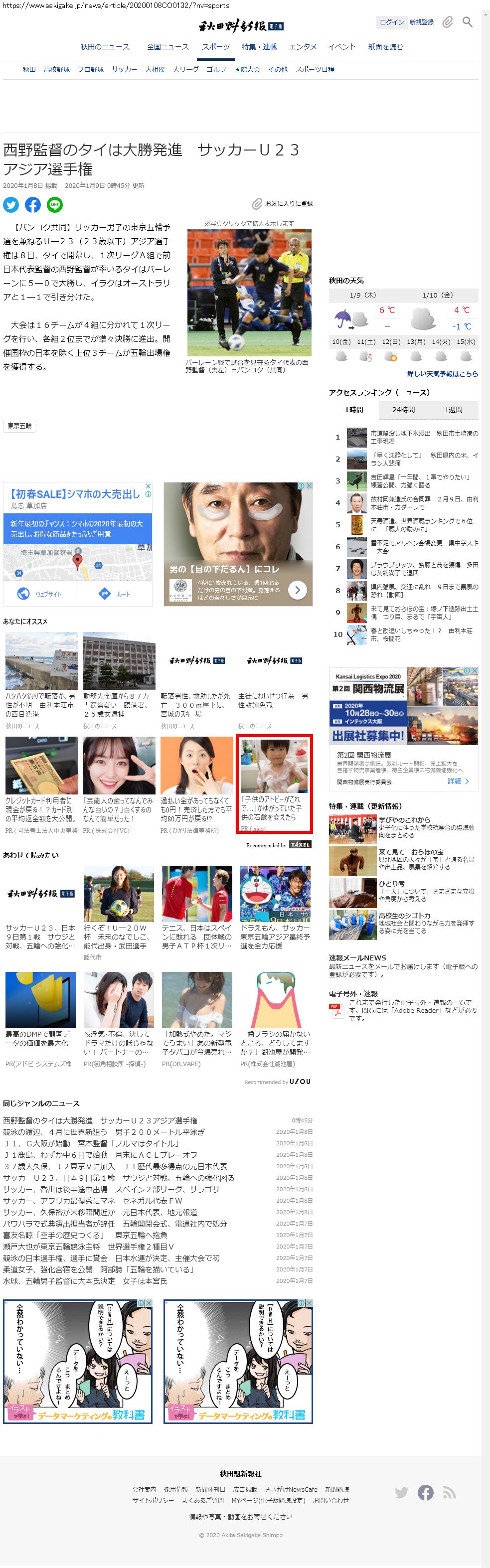This screenshot has width=490, height=1568.
Task: Open the search magnifier icon
Action: point(468,22)
